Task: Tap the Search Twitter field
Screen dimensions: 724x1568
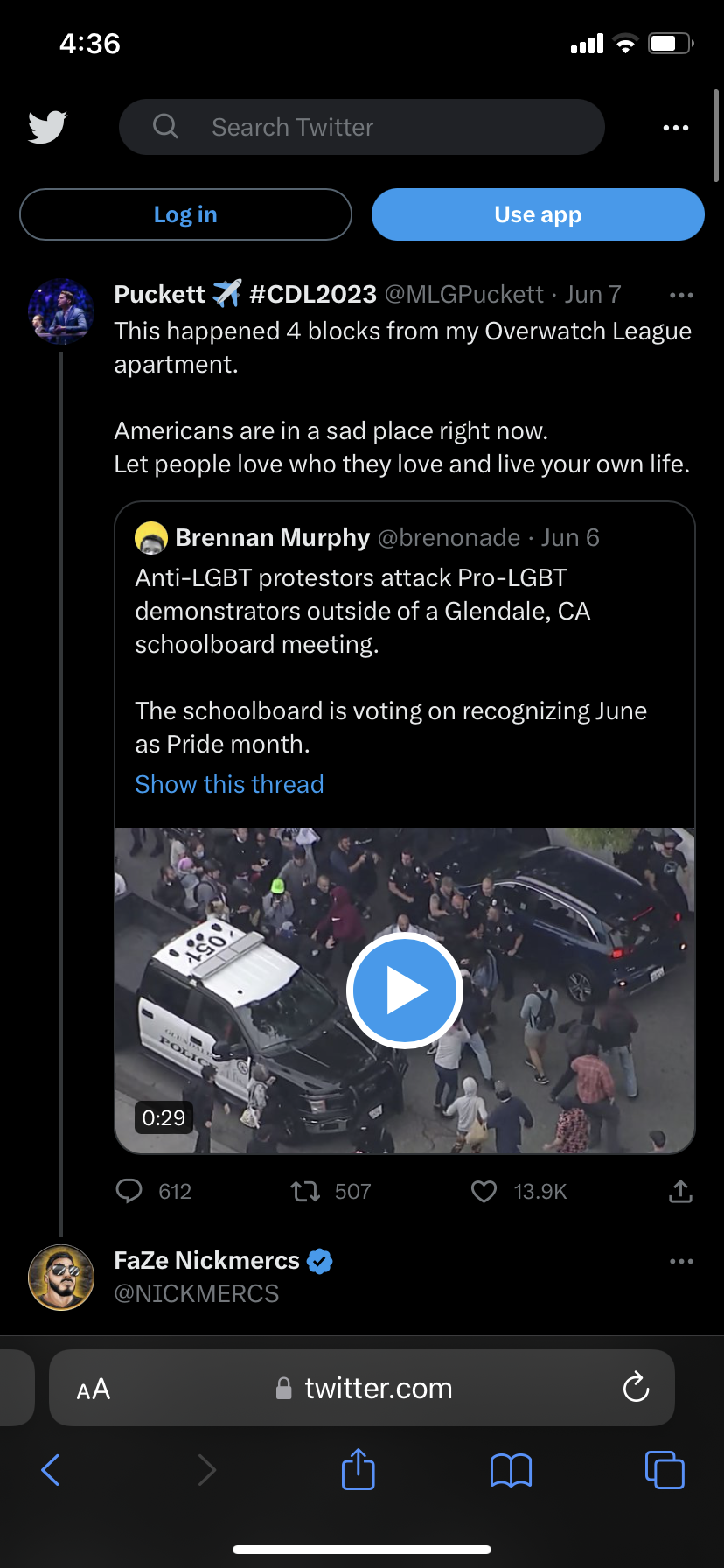Action: tap(362, 127)
